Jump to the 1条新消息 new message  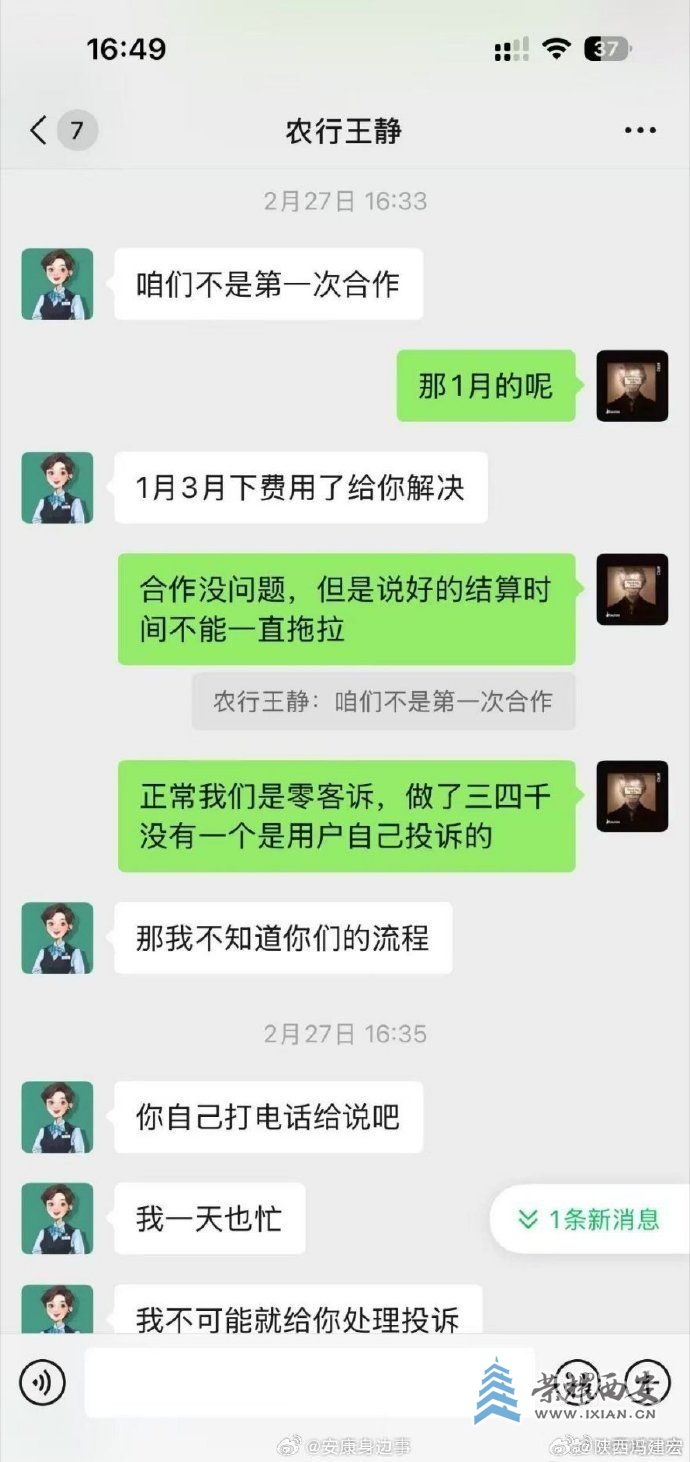click(590, 1219)
